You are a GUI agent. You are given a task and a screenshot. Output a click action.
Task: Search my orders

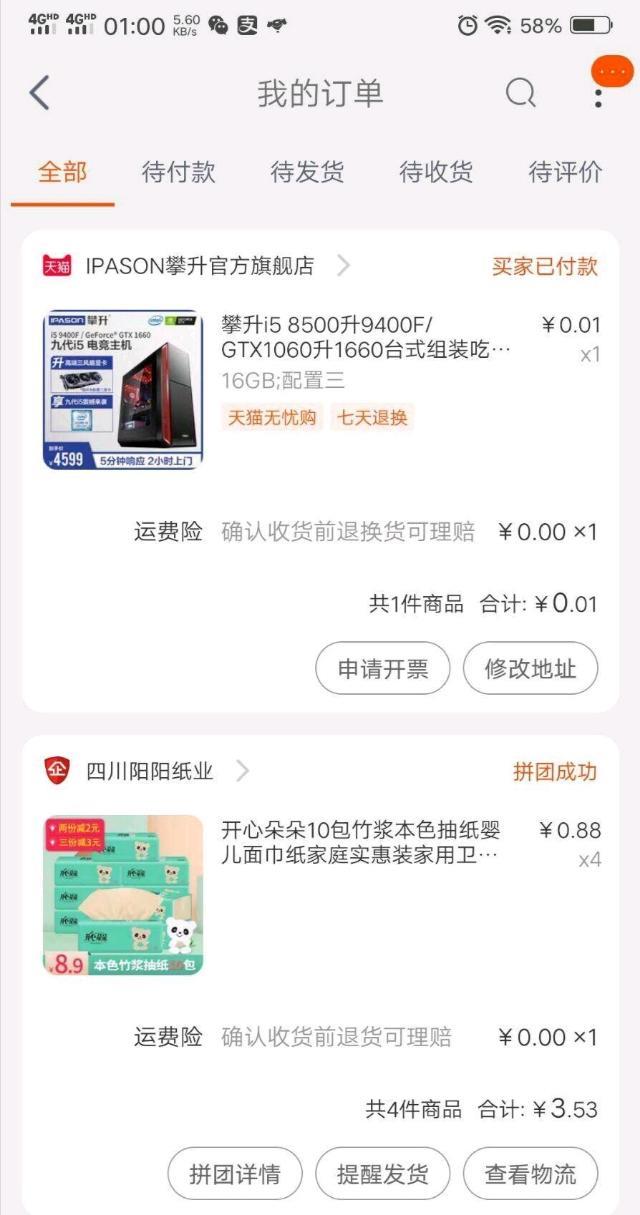(x=520, y=94)
